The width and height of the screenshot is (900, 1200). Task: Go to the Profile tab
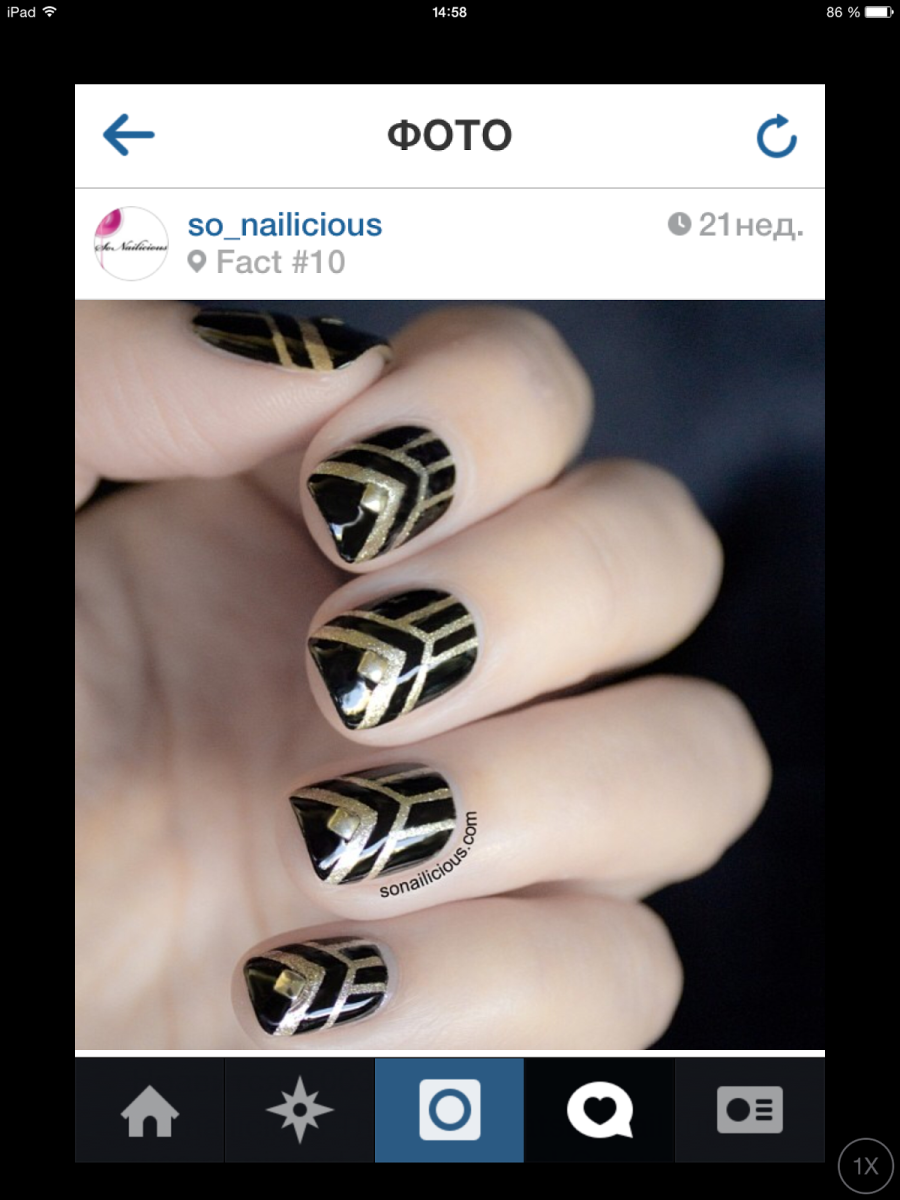point(749,1110)
